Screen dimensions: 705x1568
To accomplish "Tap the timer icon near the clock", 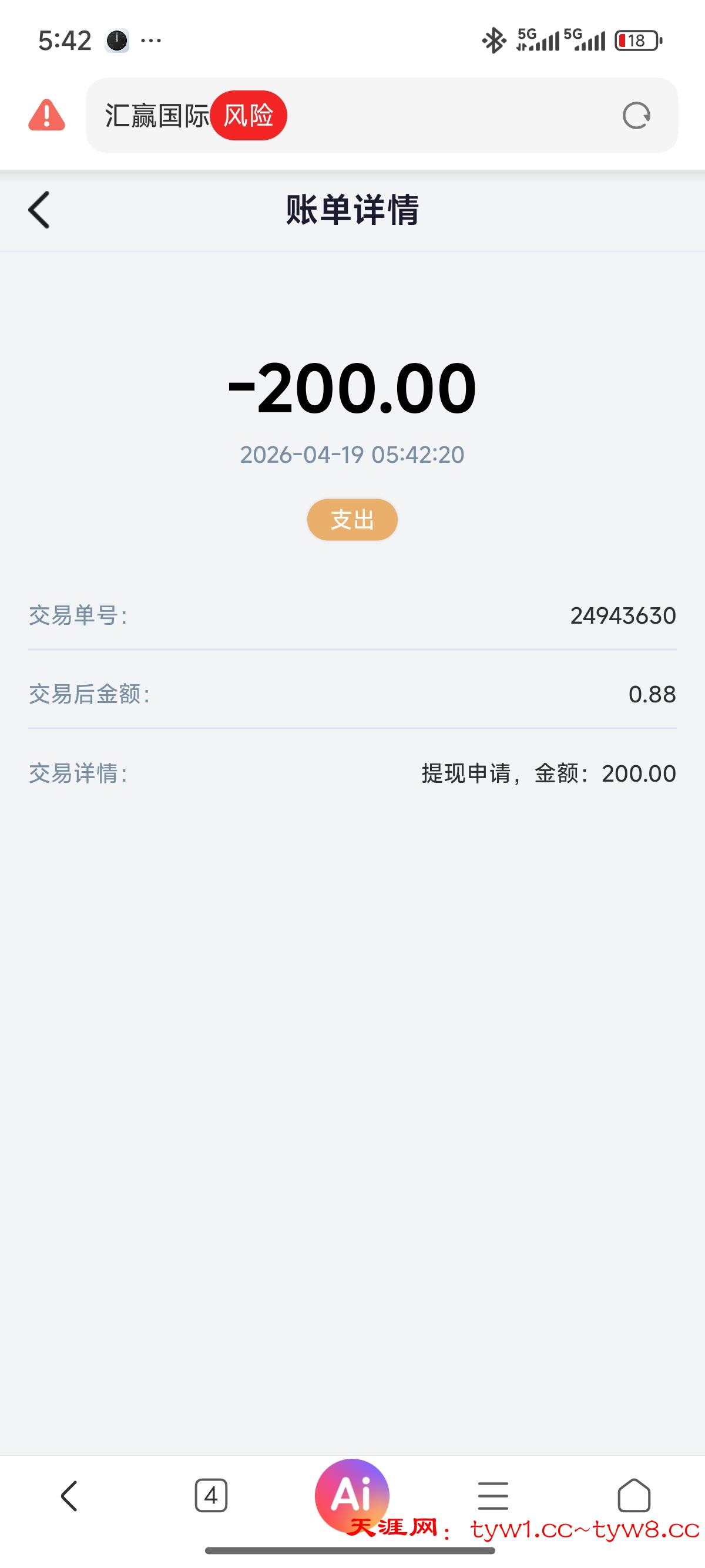I will [118, 39].
